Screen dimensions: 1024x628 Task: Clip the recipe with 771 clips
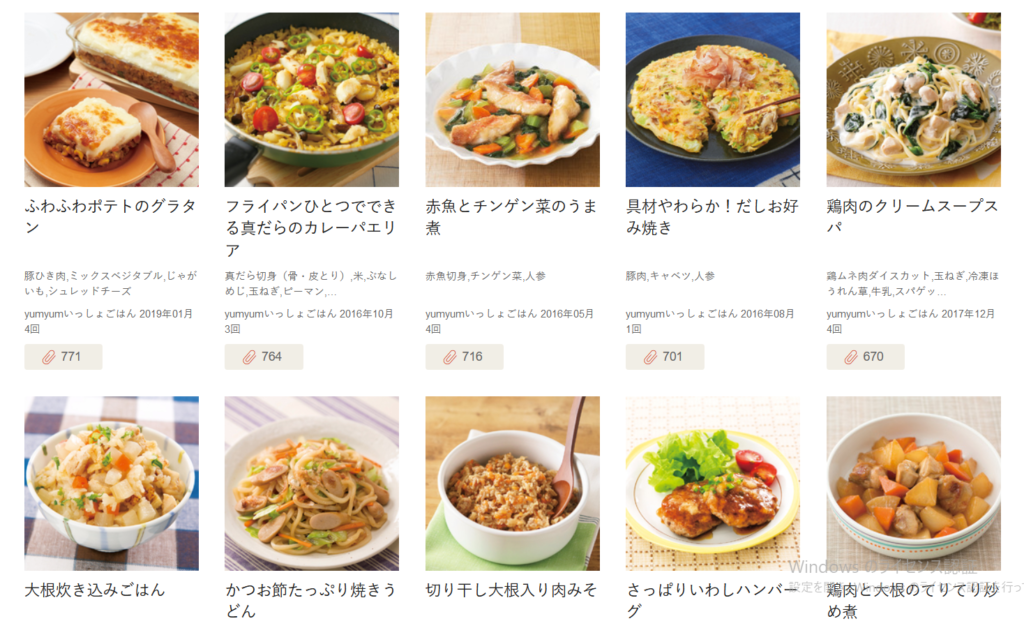(x=63, y=357)
